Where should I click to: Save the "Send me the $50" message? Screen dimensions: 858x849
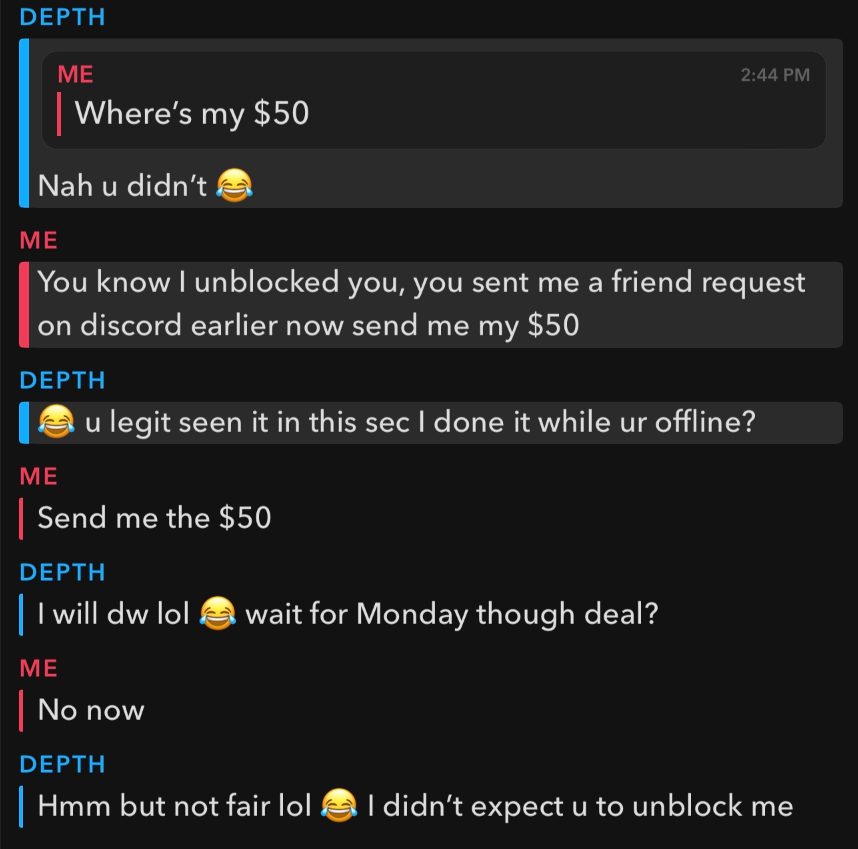pos(154,518)
